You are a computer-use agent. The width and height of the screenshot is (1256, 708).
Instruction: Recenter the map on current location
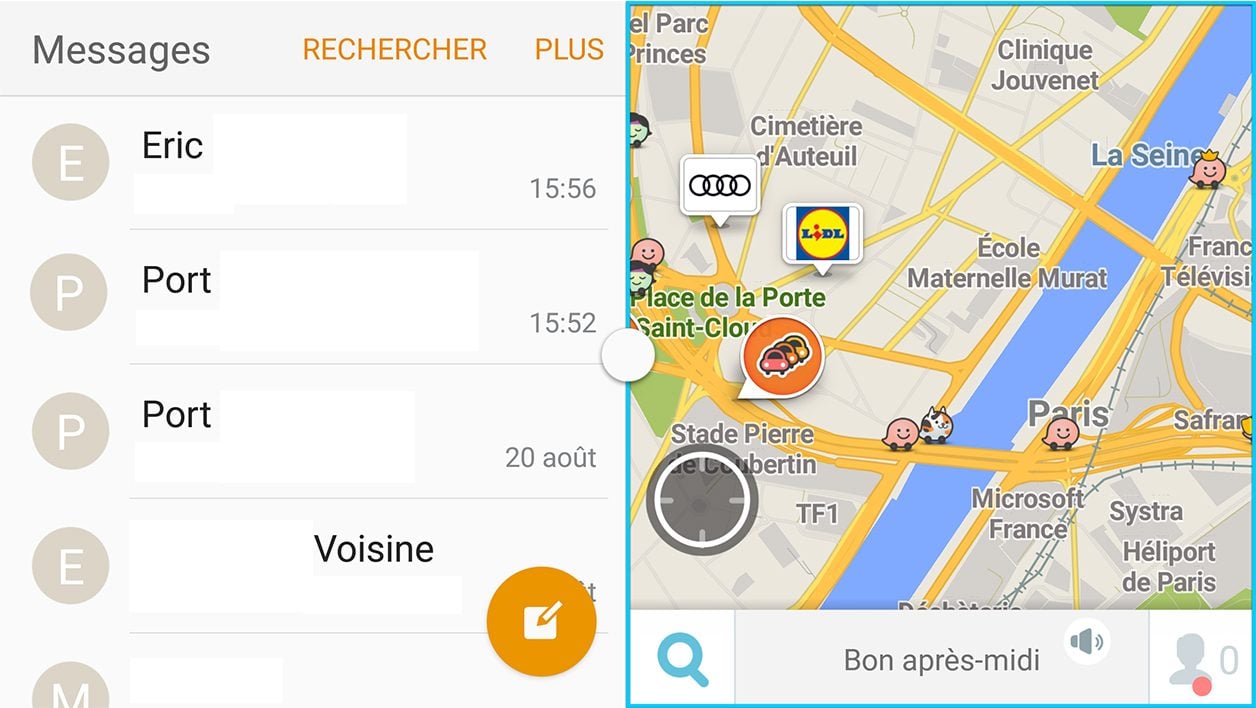pyautogui.click(x=700, y=499)
